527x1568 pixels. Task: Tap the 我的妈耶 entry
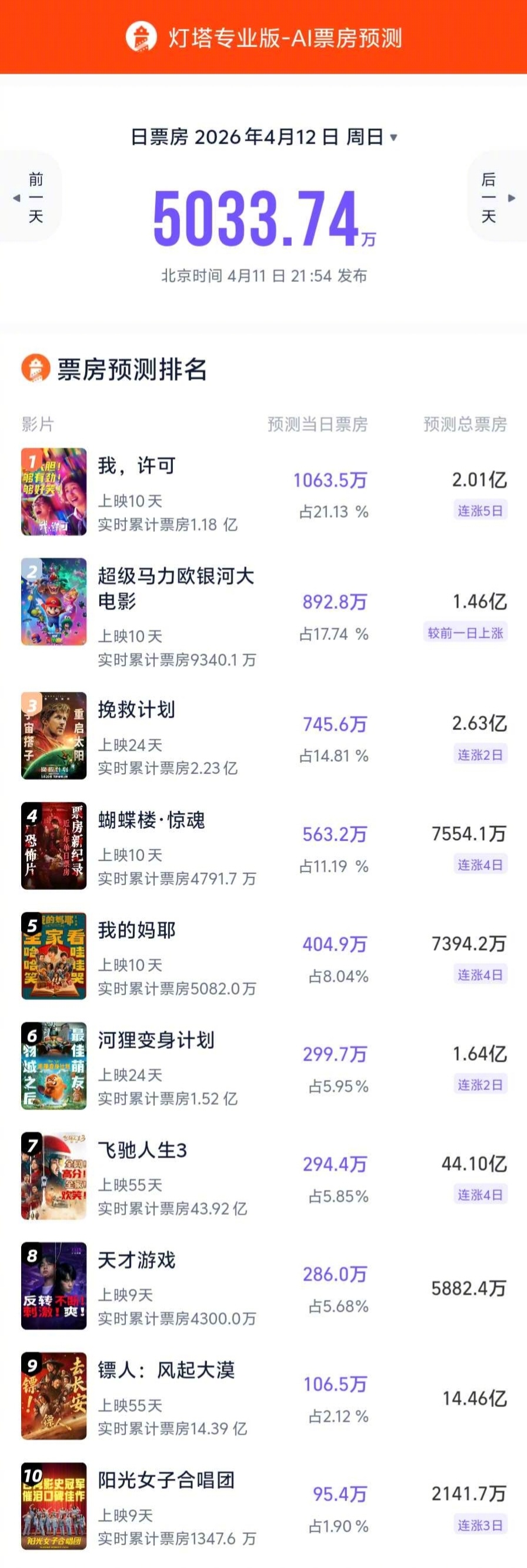click(136, 931)
